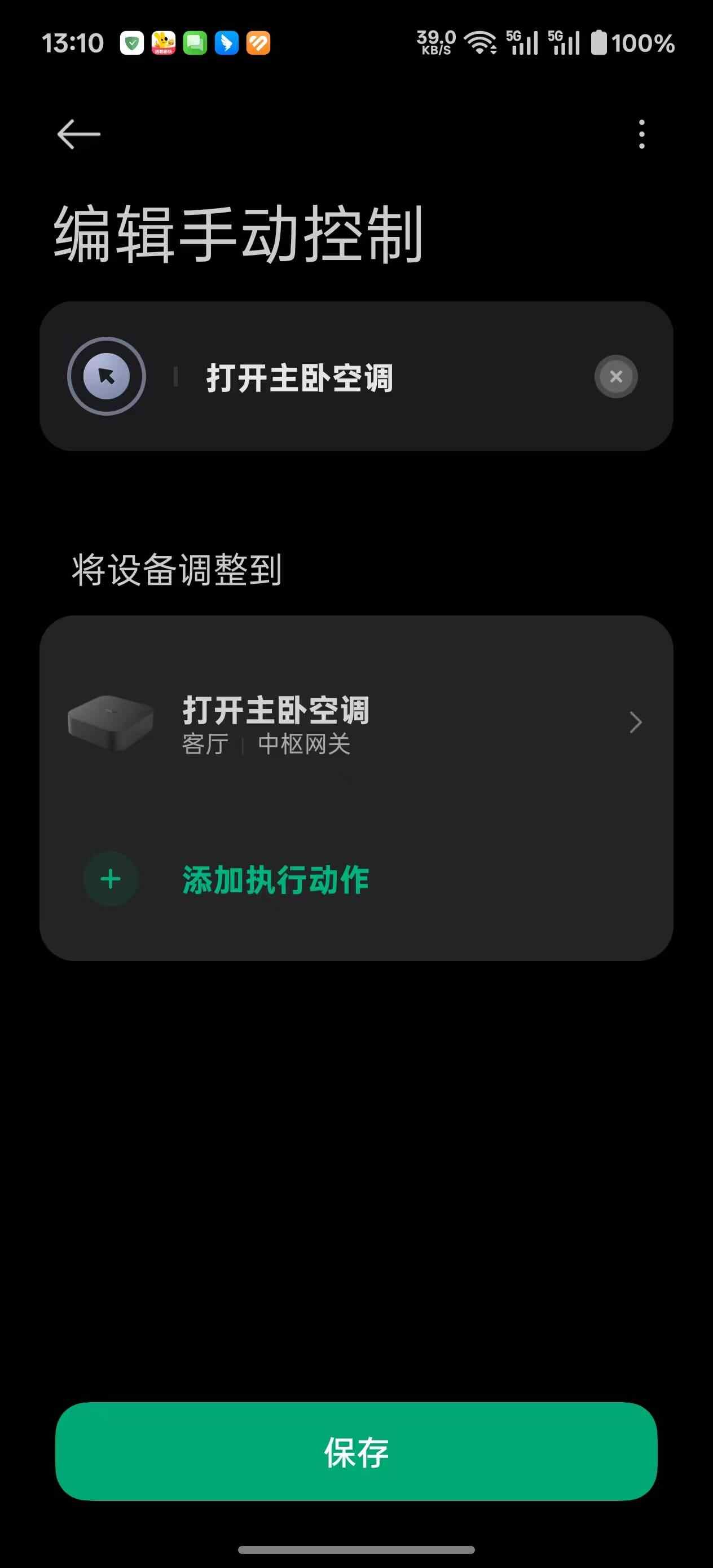This screenshot has height=1568, width=713.
Task: Save with the 保存 button
Action: (x=356, y=1452)
